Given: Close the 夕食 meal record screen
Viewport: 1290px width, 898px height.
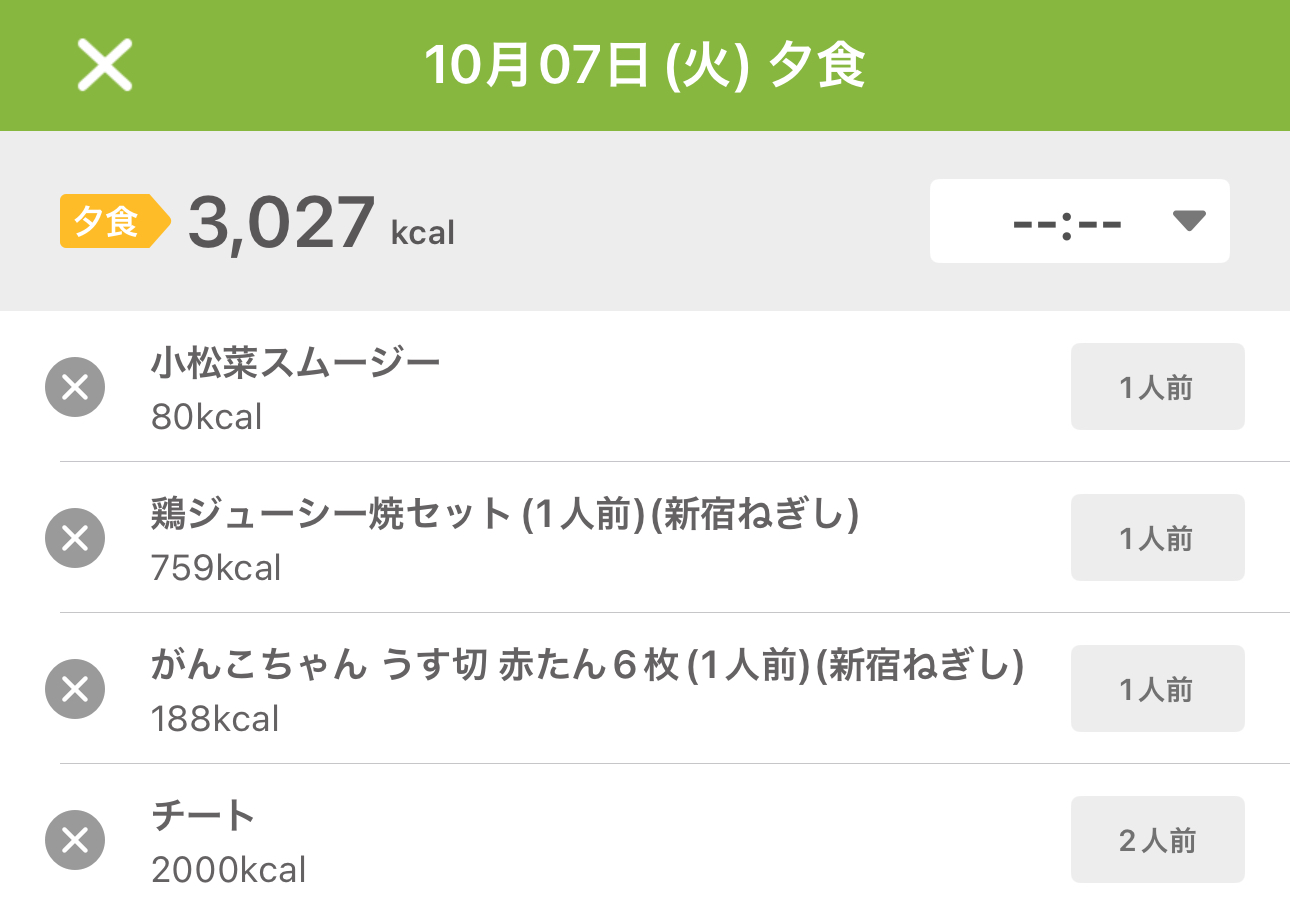Looking at the screenshot, I should (x=105, y=66).
